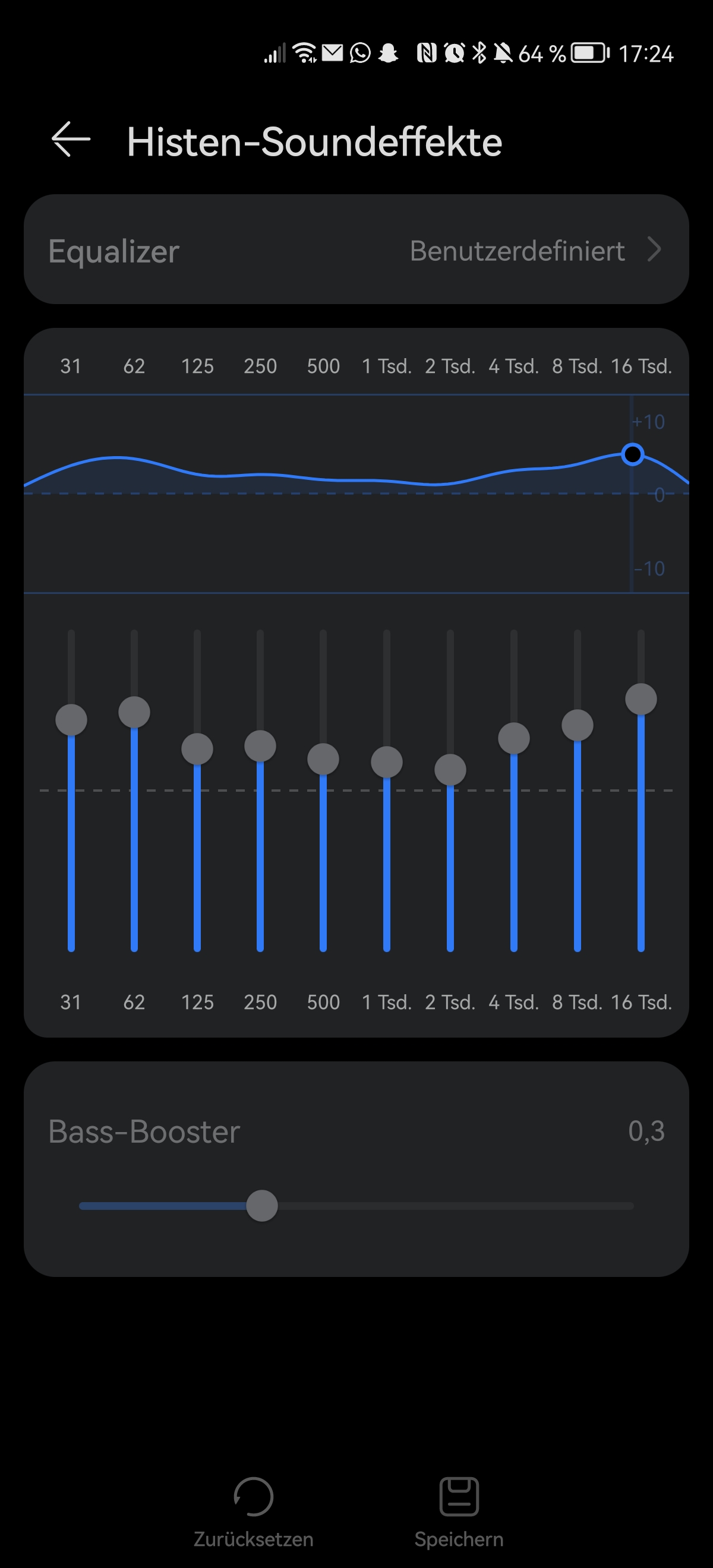This screenshot has width=713, height=1568.
Task: Tap the 16 Tsd. band slider knob
Action: point(641,699)
